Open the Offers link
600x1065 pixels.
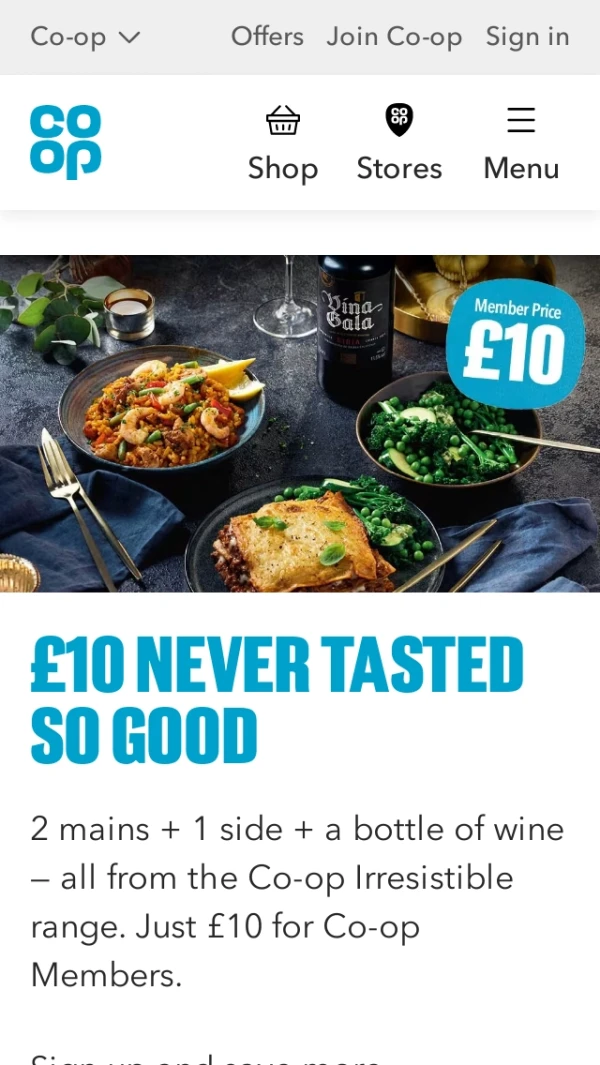tap(267, 37)
